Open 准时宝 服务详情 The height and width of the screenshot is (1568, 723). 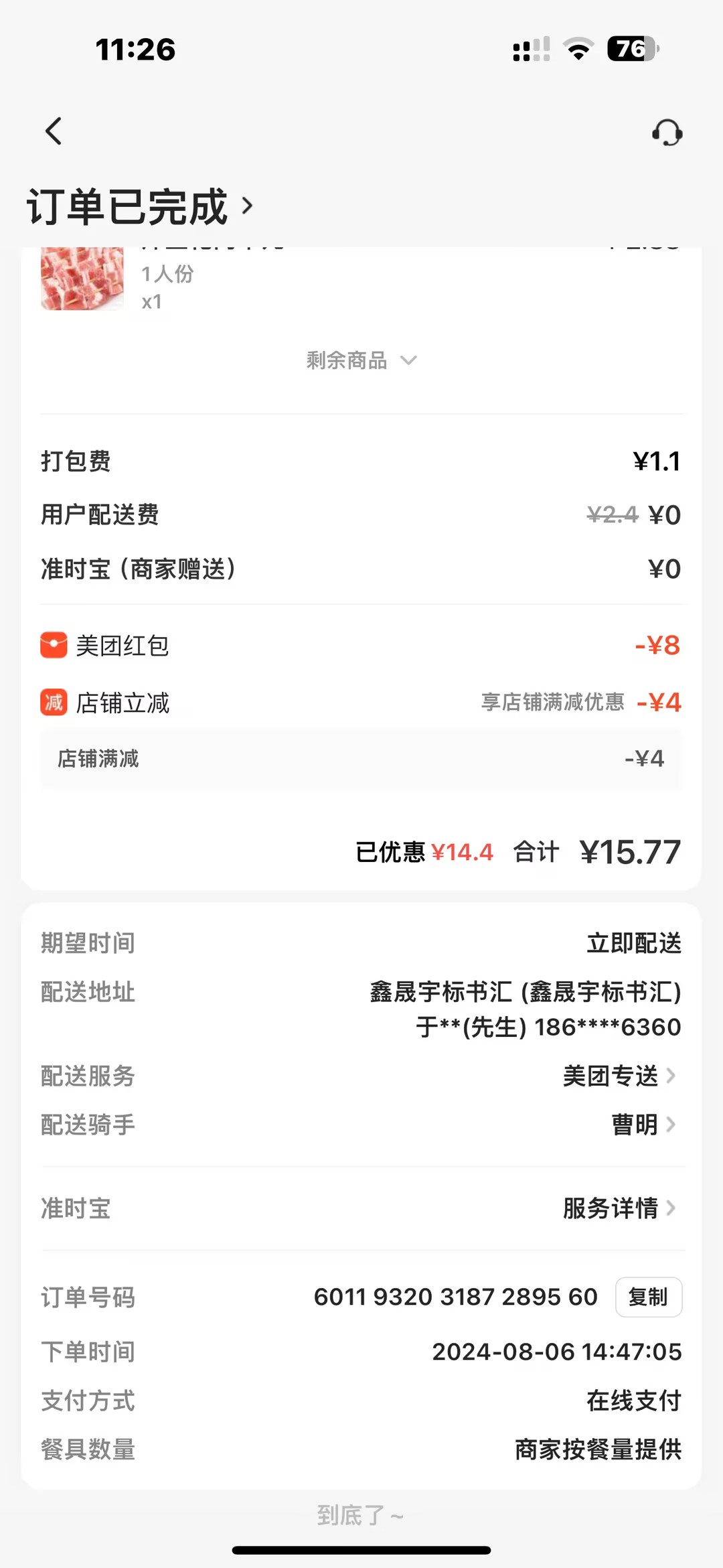pyautogui.click(x=619, y=1208)
